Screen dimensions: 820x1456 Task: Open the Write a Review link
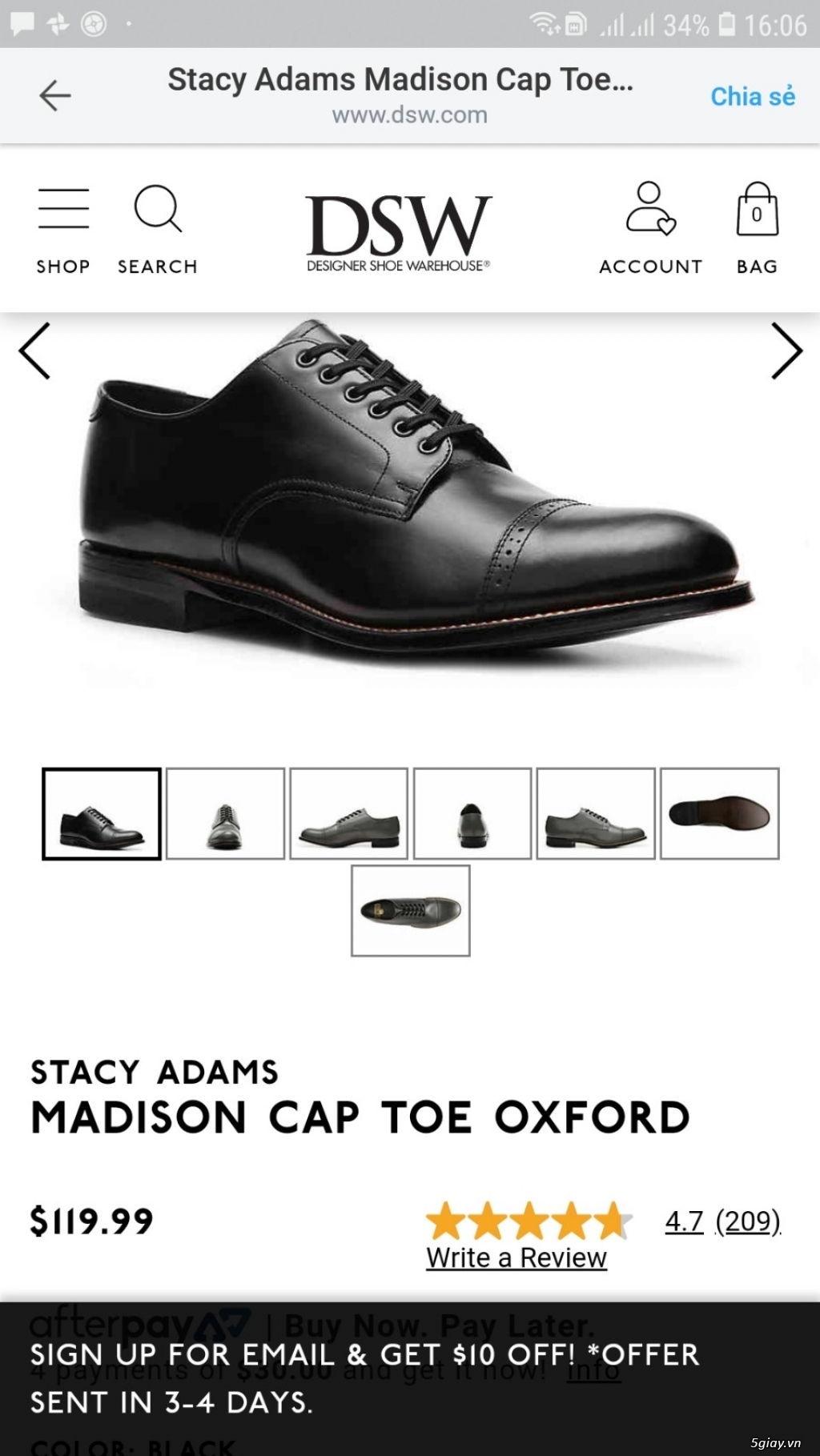pyautogui.click(x=517, y=1257)
